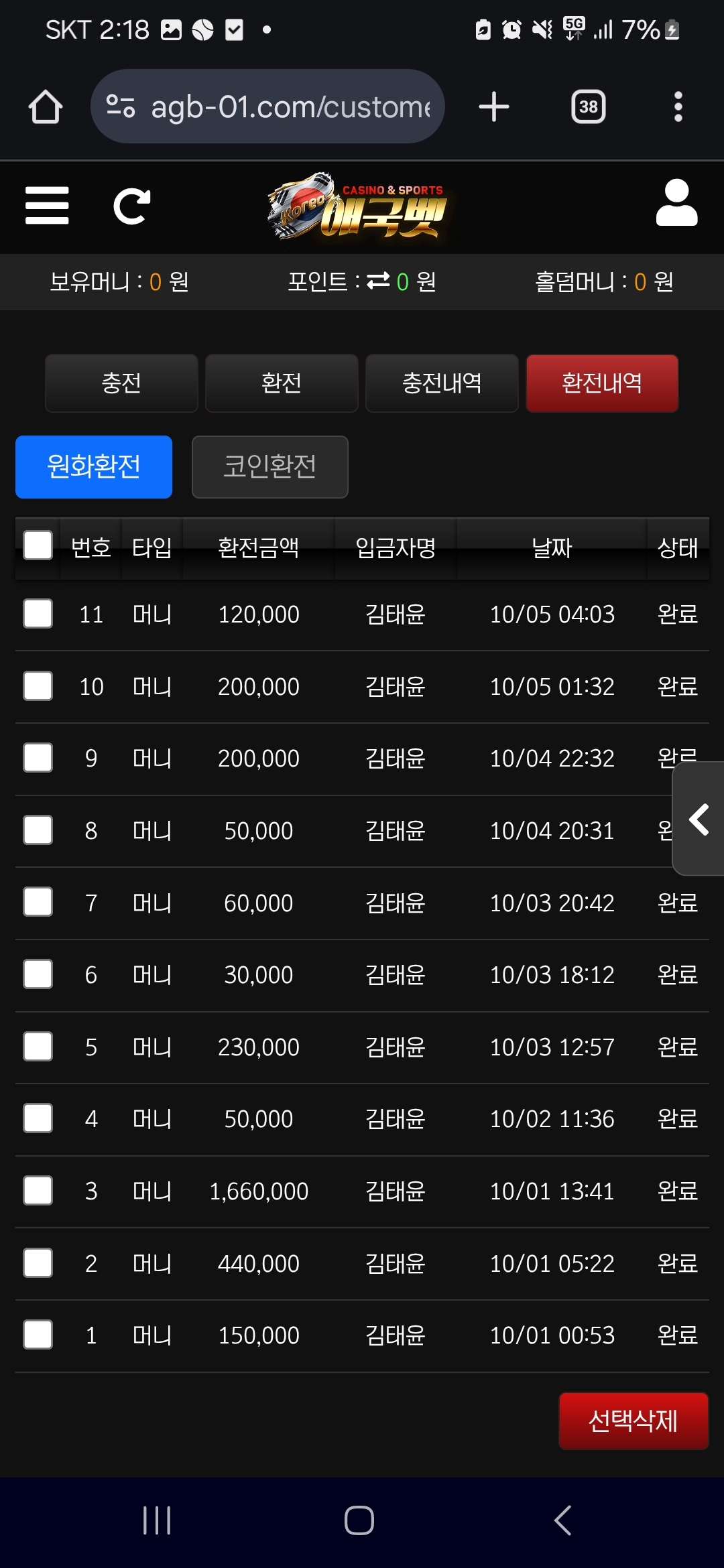
Task: Expand the side panel arrow handle
Action: (699, 819)
